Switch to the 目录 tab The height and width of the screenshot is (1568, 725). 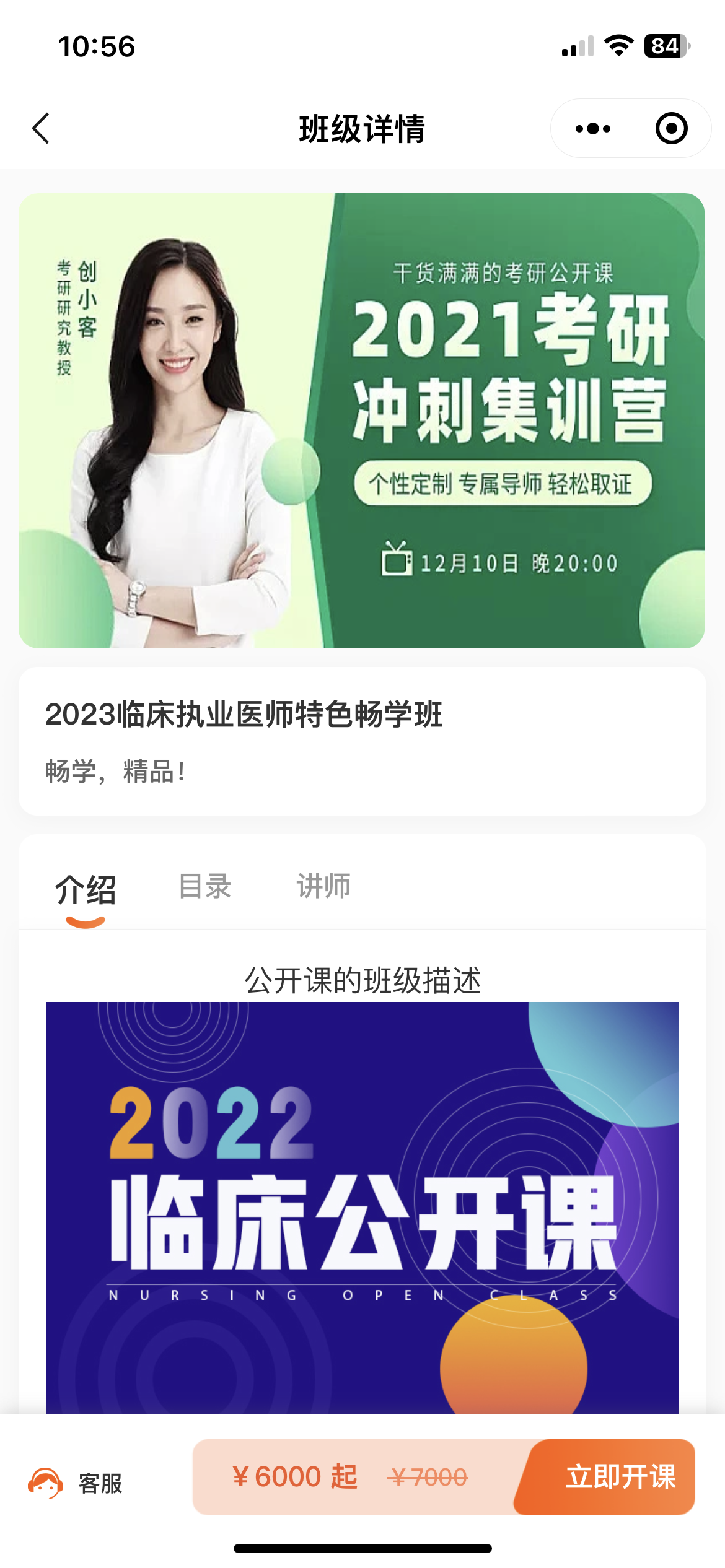coord(204,886)
